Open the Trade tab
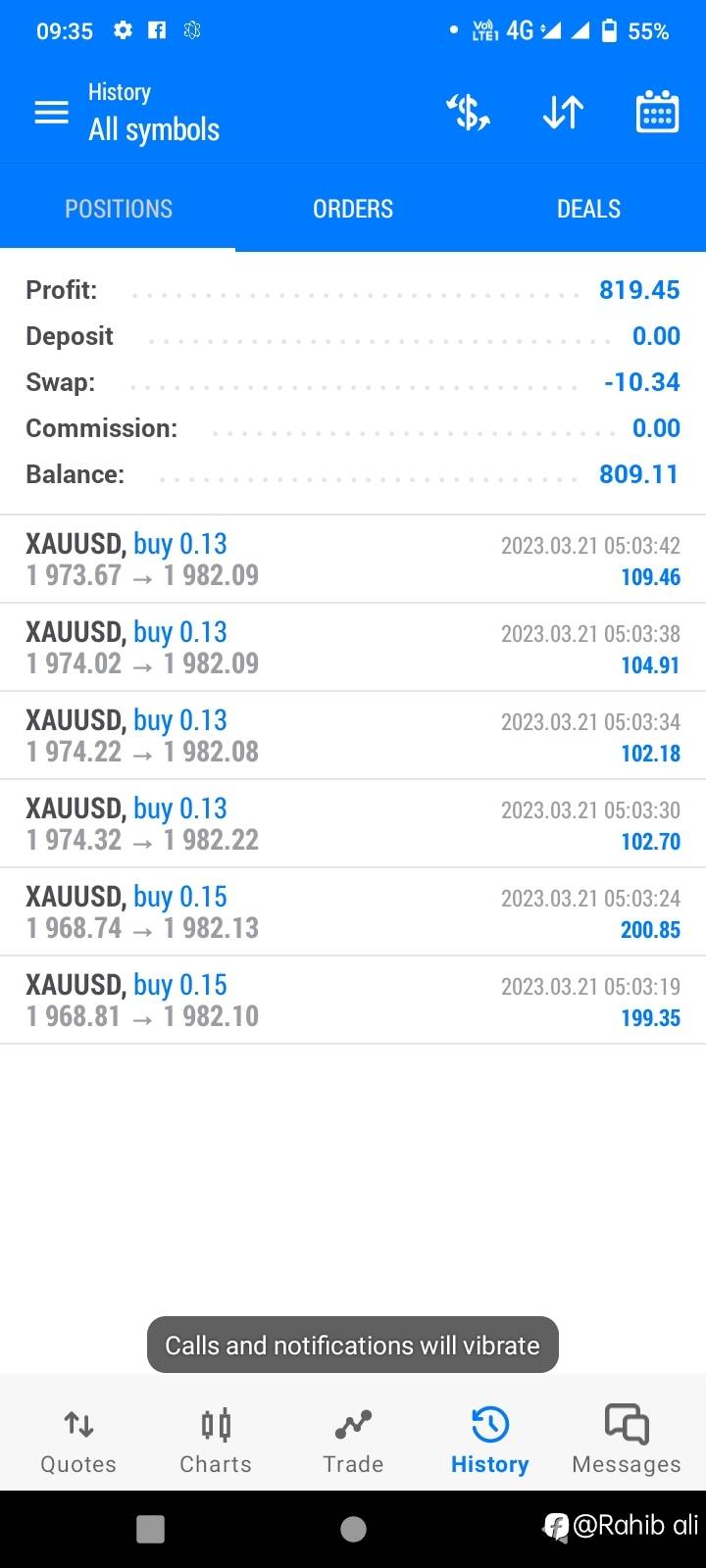 point(353,1441)
